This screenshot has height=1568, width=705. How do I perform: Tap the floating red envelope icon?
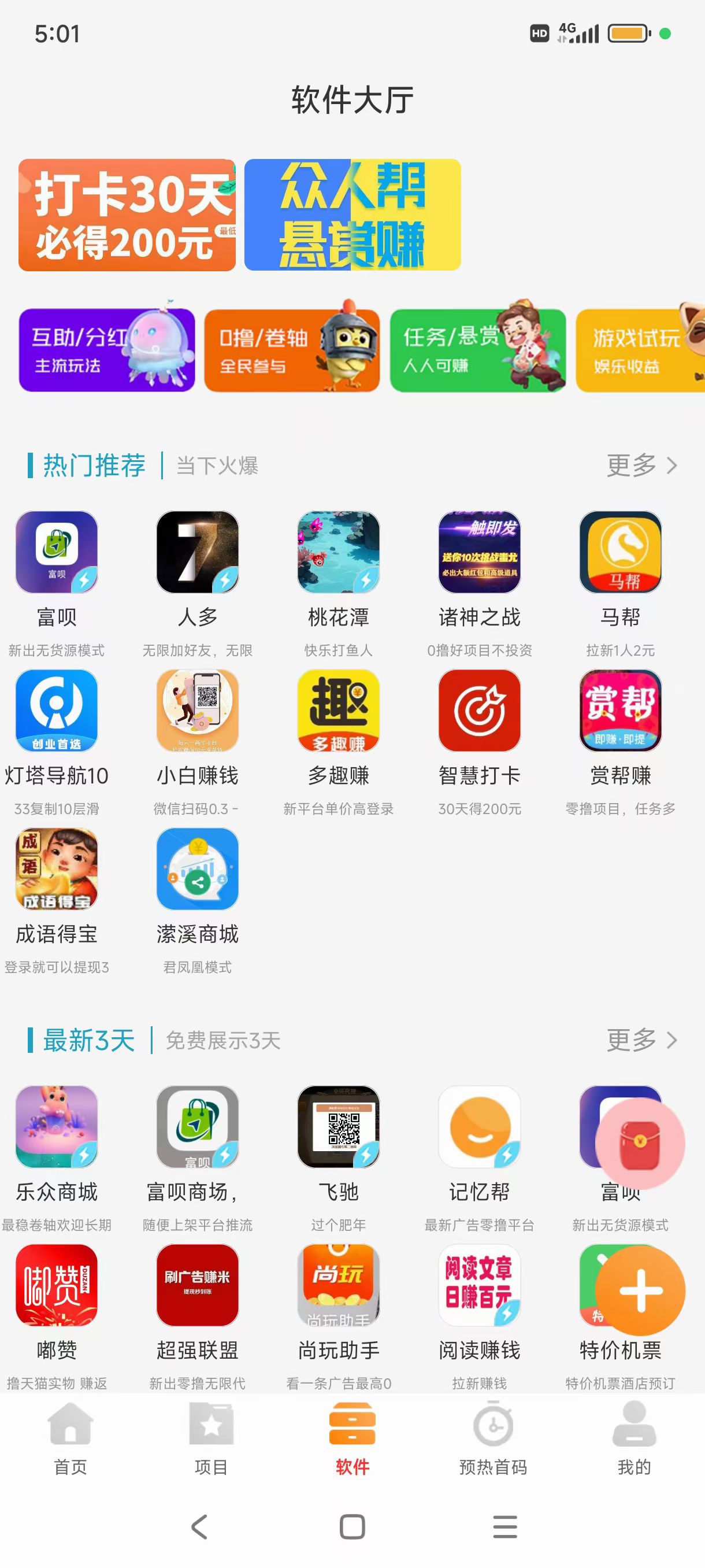click(x=640, y=1143)
